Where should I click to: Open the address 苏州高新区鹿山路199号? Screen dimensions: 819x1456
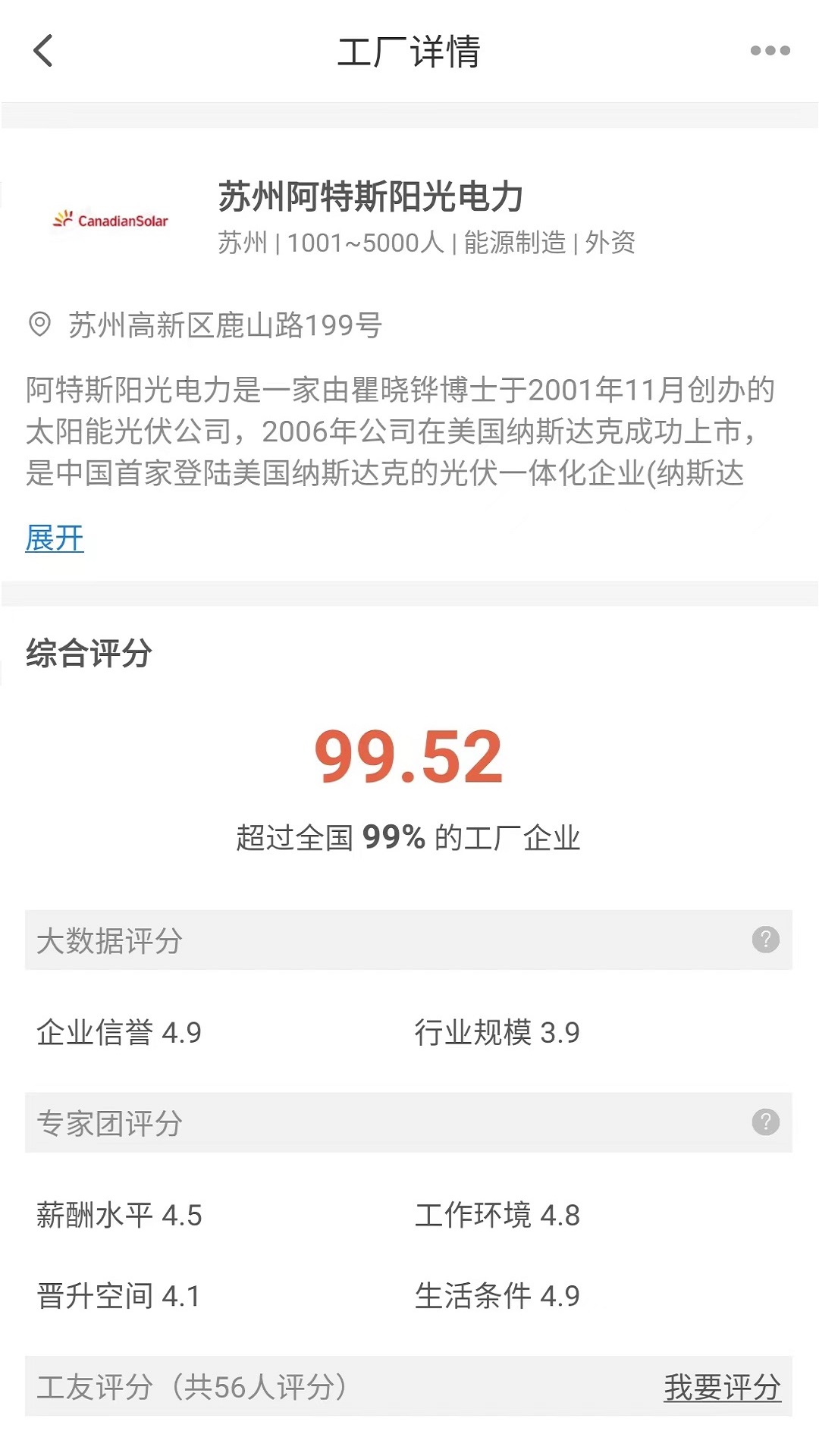click(x=224, y=325)
